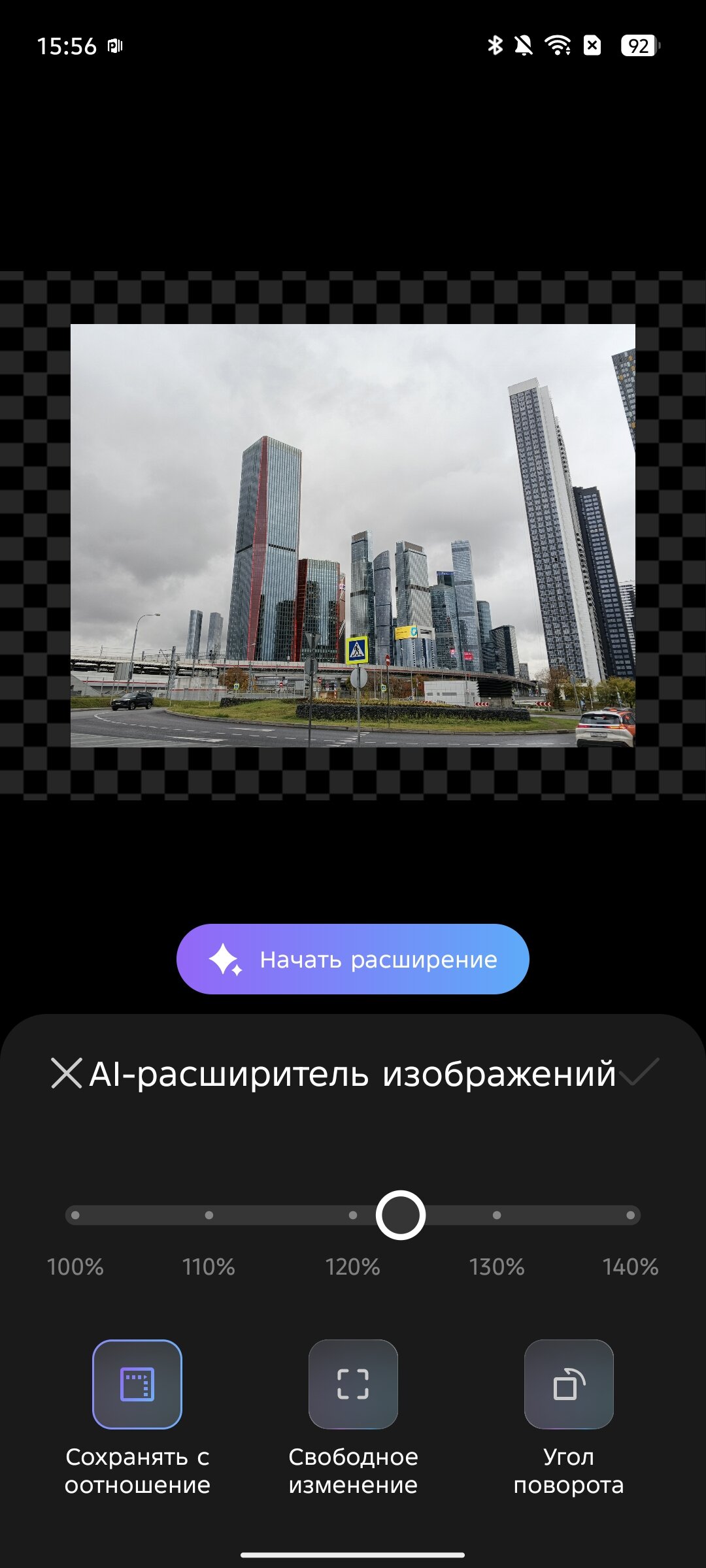The height and width of the screenshot is (1568, 706).
Task: Close the AI image expander panel
Action: 66,1073
